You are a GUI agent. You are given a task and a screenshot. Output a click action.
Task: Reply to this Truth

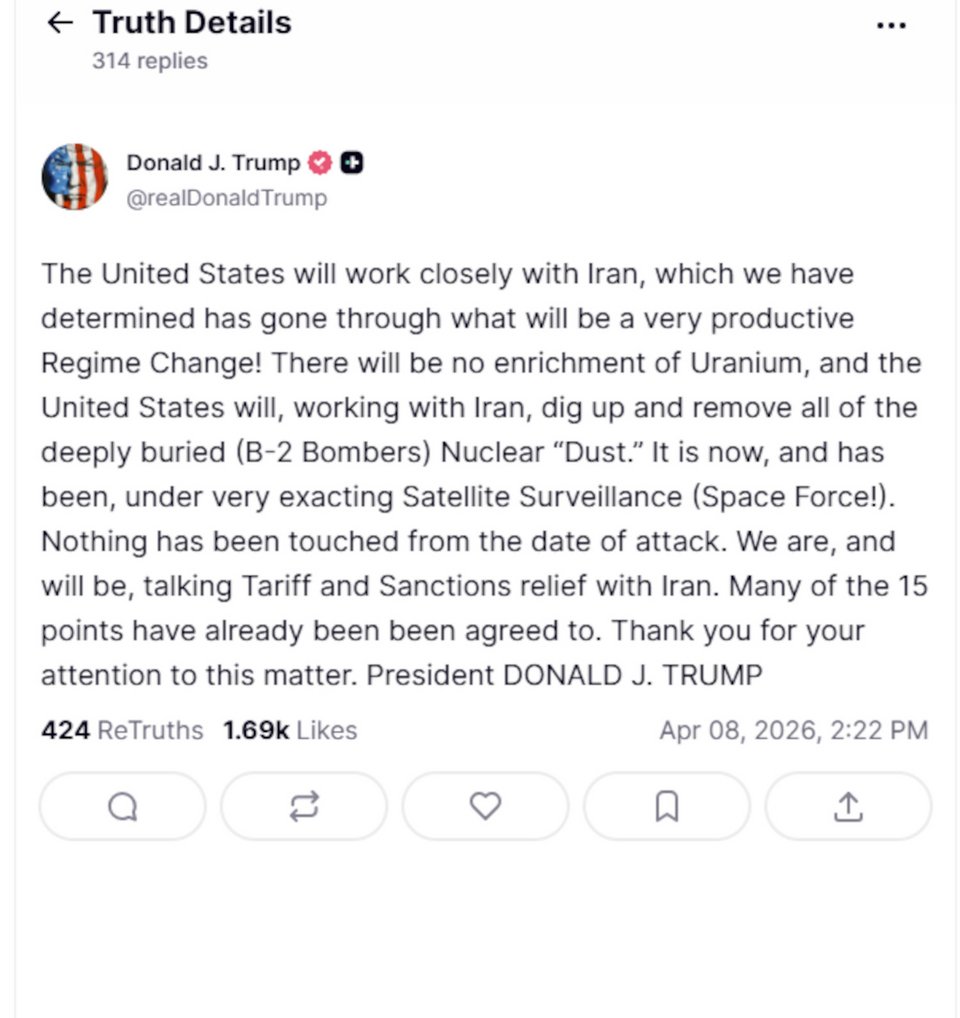point(122,806)
